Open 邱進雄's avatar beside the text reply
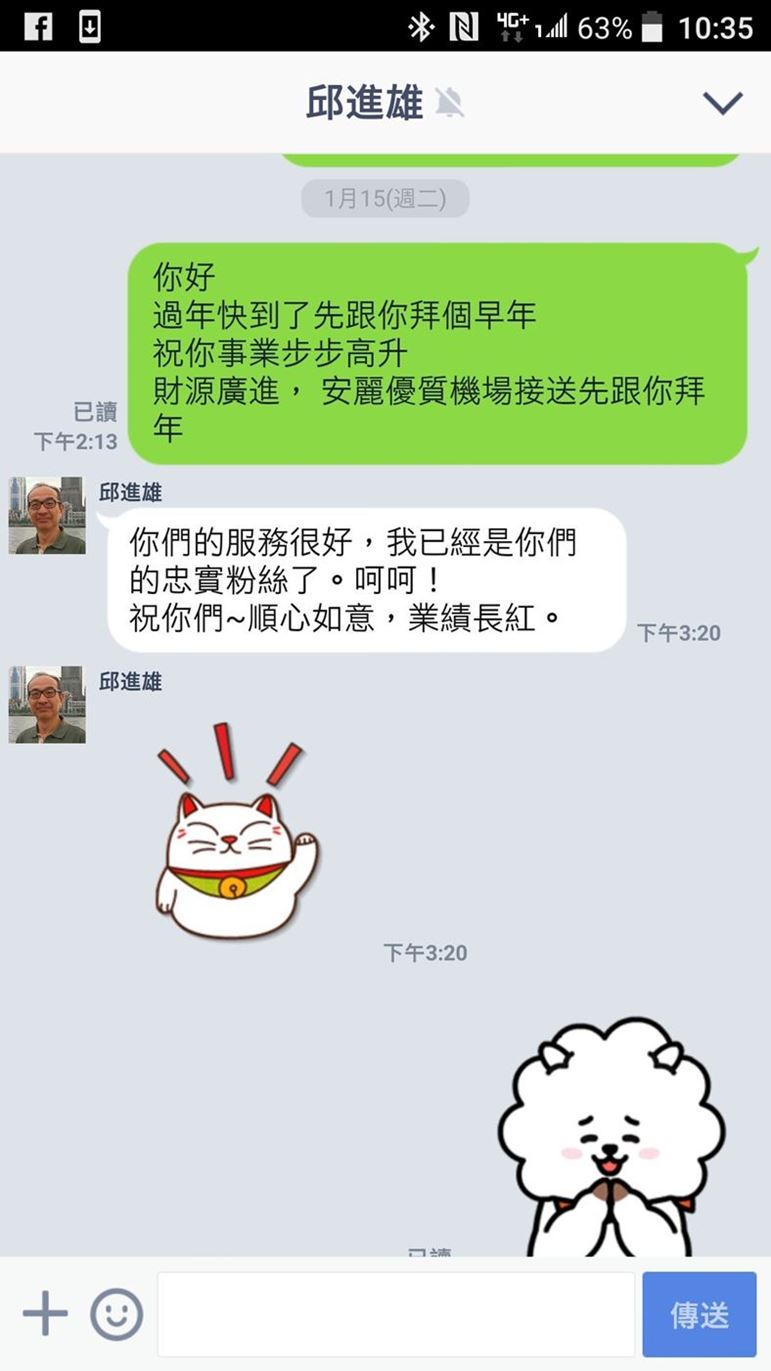 (47, 515)
